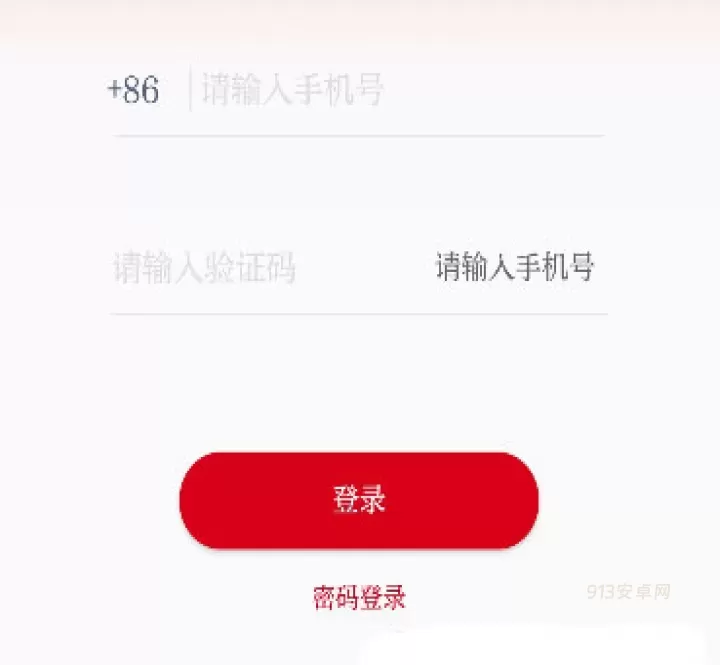Viewport: 720px width, 665px height.
Task: Select the +86 country code
Action: [133, 90]
